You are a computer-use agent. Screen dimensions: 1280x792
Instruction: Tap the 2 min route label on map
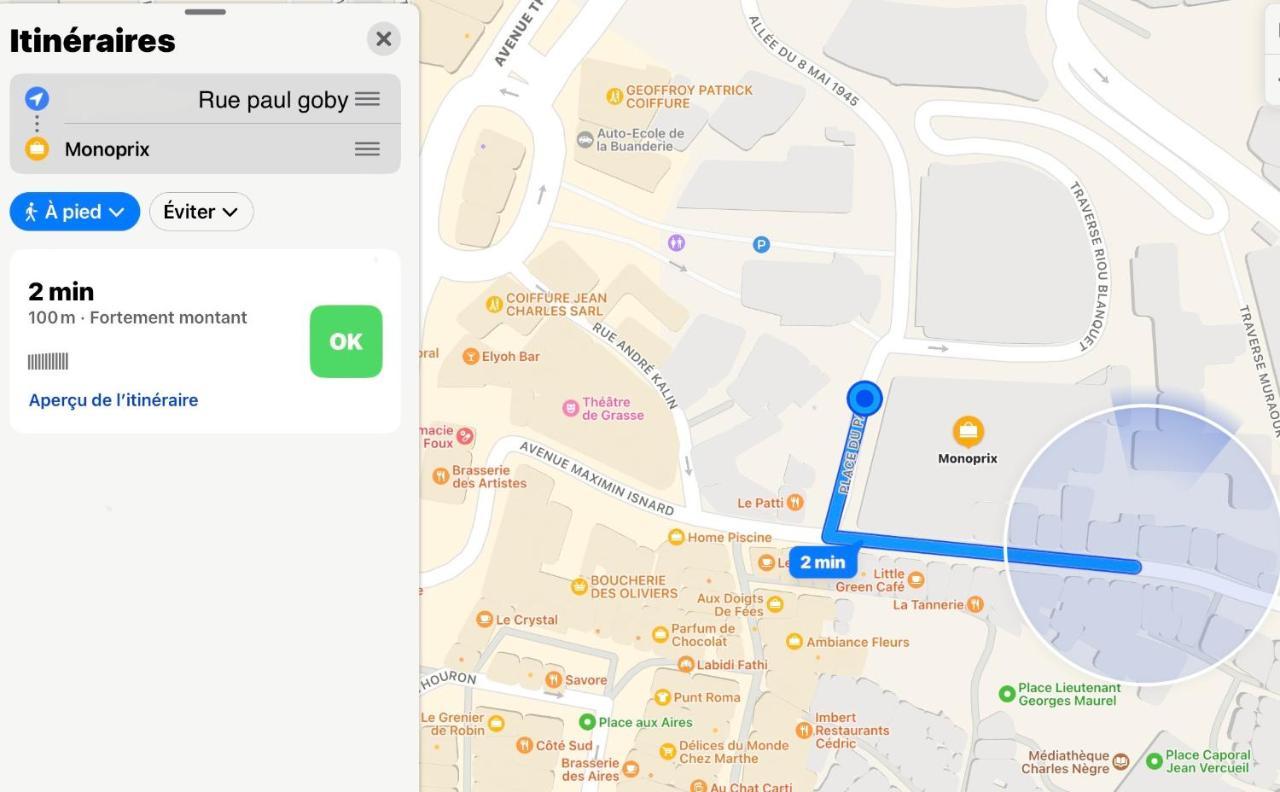tap(823, 562)
